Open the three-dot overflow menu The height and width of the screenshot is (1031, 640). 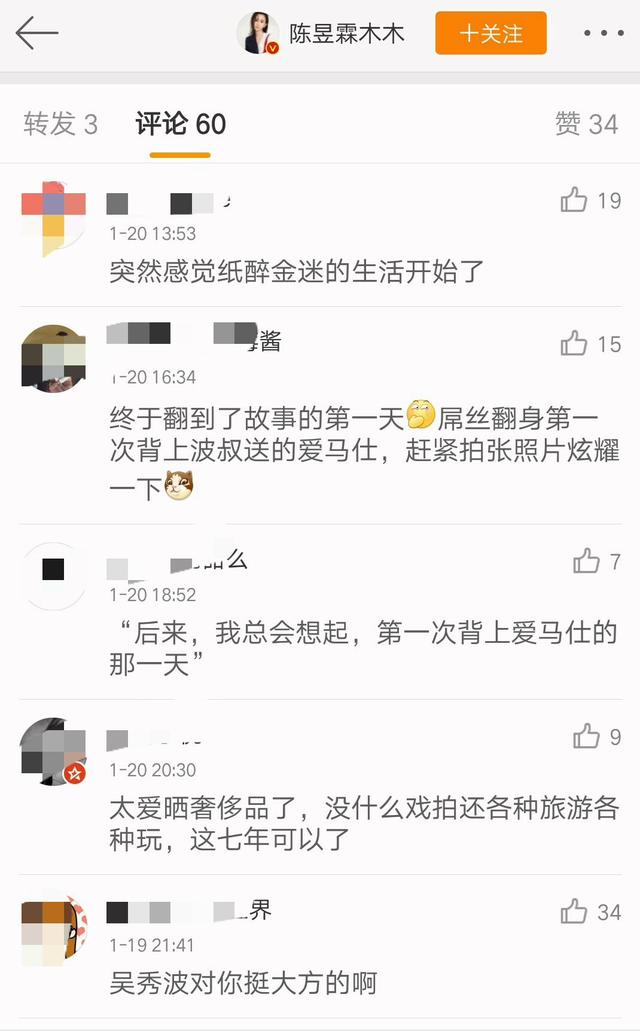[x=603, y=33]
